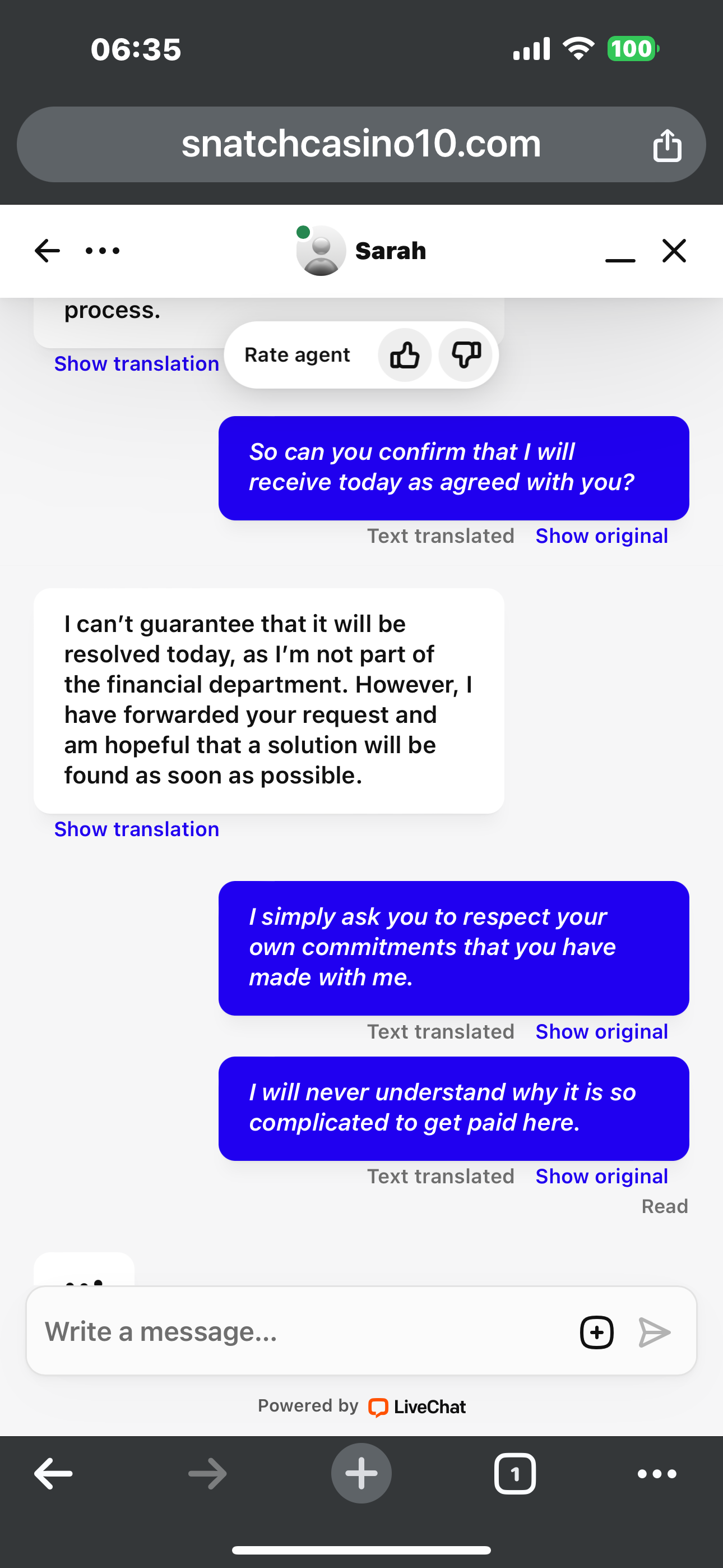Open the browser more options menu
Image resolution: width=723 pixels, height=1568 pixels.
657,1473
